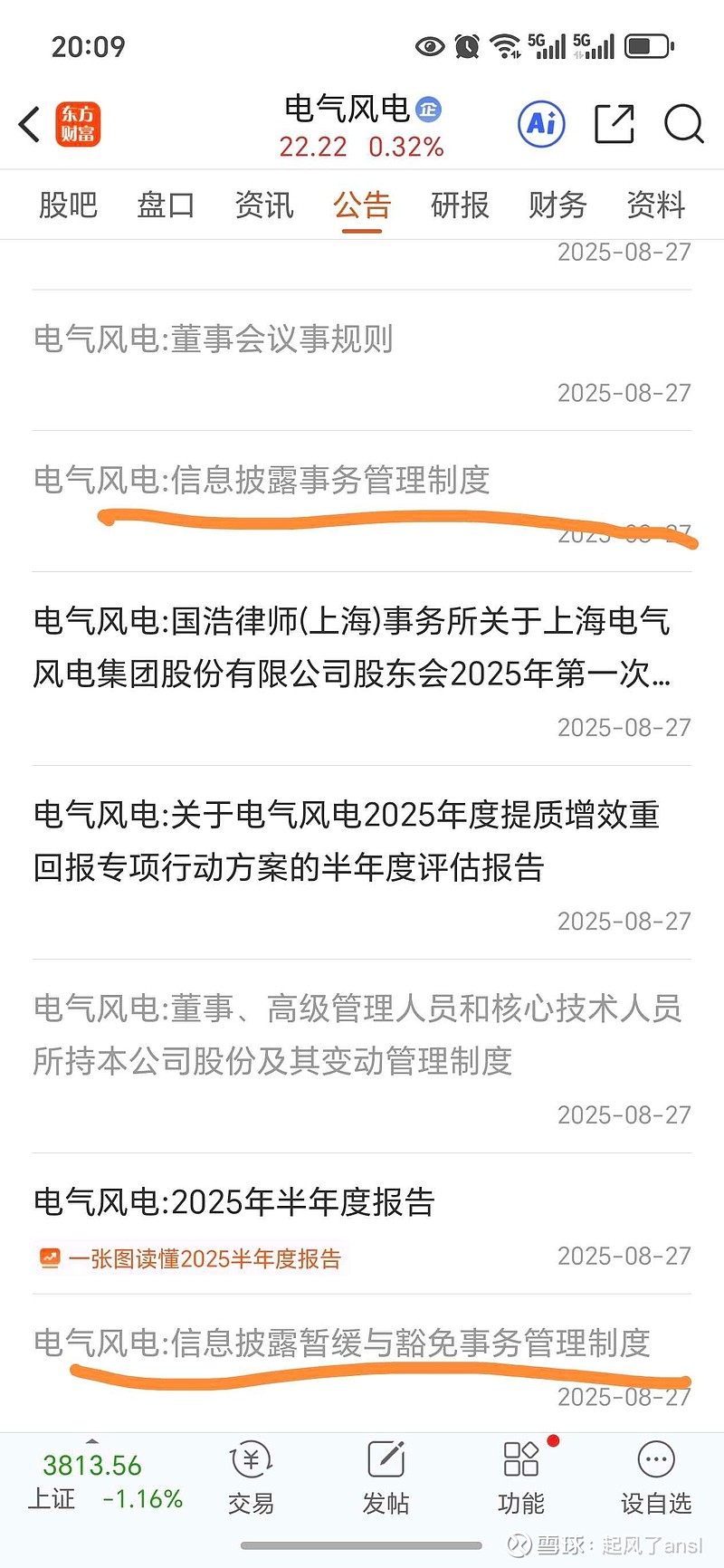724x1568 pixels.
Task: Switch to the 研报 tab
Action: 460,205
